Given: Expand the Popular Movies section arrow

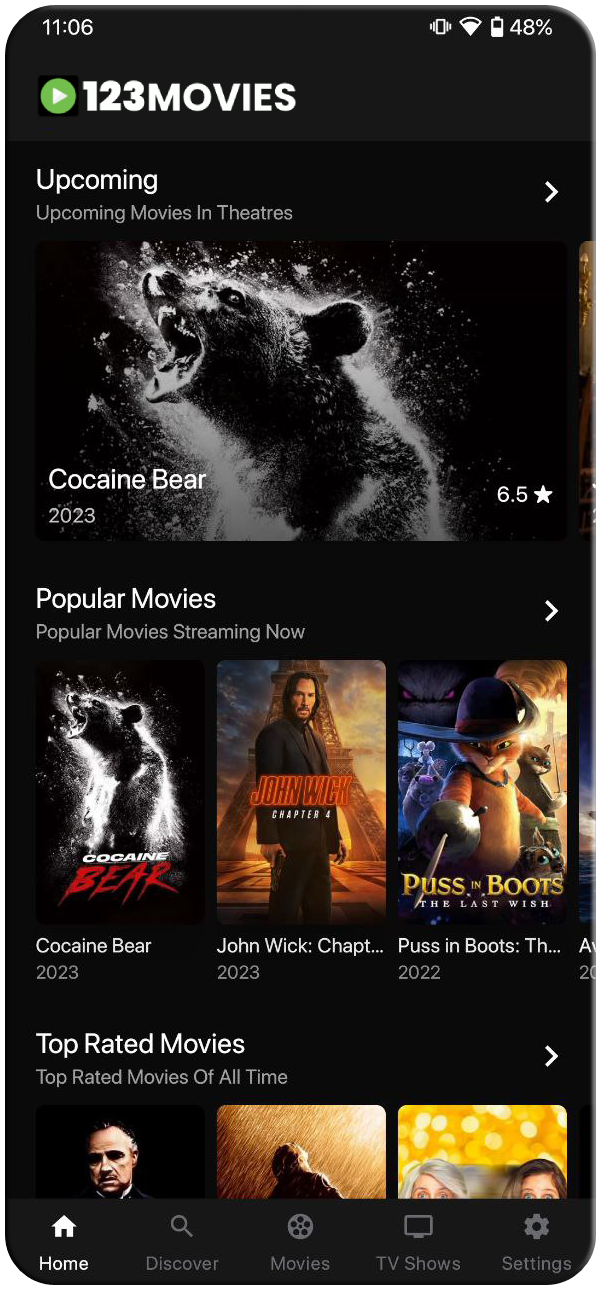Looking at the screenshot, I should point(551,611).
